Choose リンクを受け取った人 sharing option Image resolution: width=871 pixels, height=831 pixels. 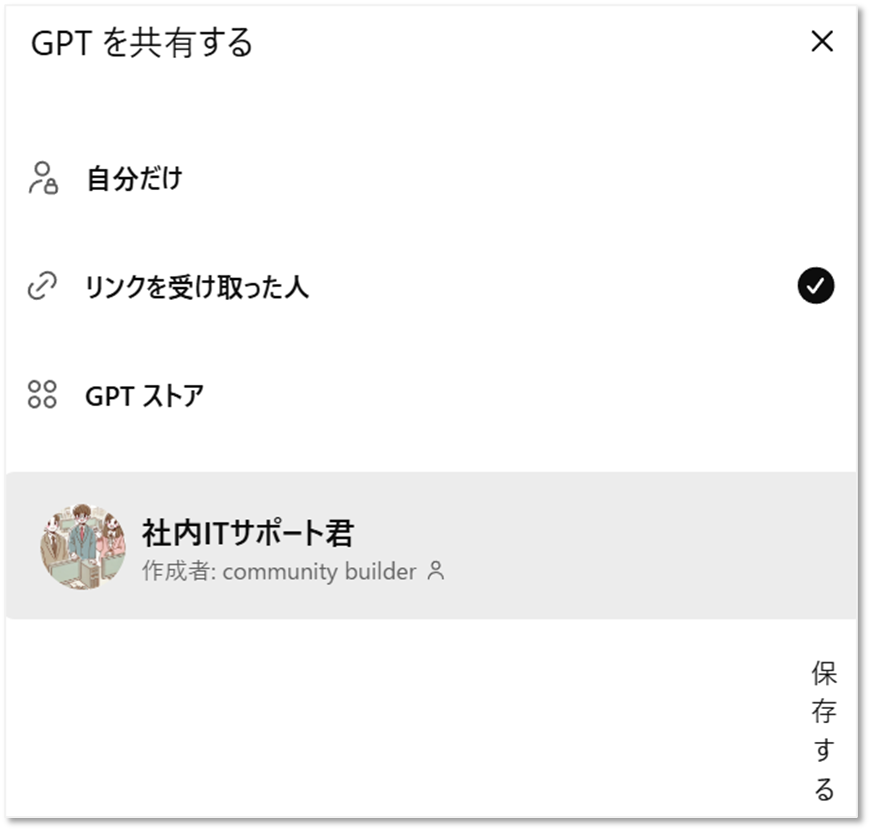tap(197, 288)
